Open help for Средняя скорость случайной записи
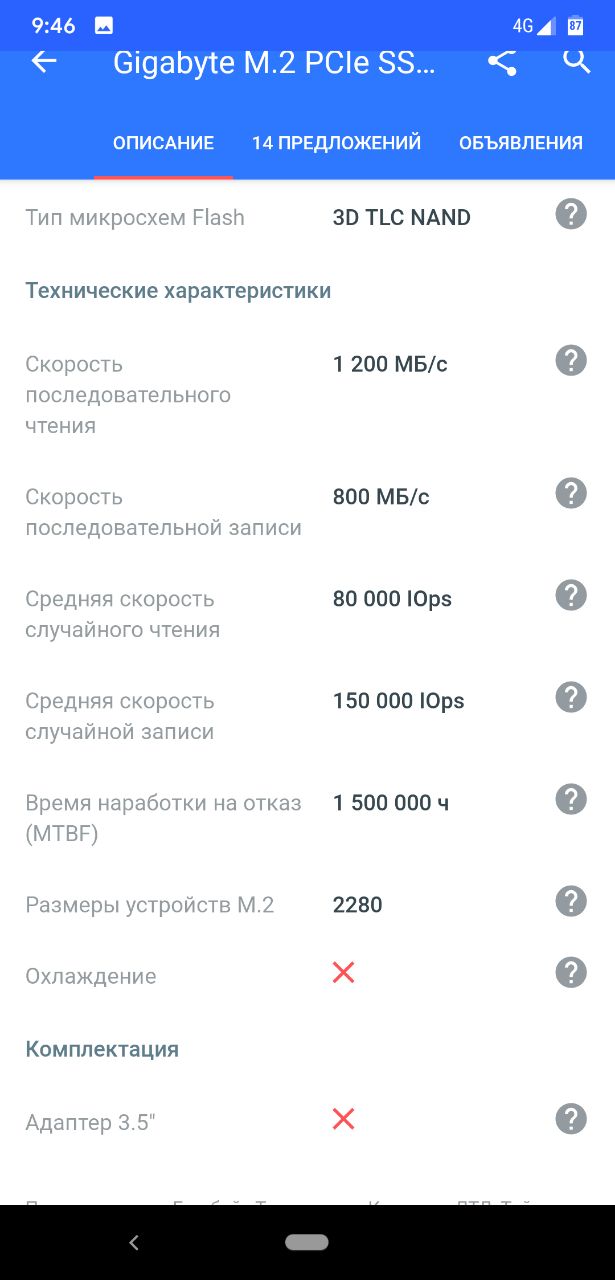The width and height of the screenshot is (615, 1280). click(571, 697)
